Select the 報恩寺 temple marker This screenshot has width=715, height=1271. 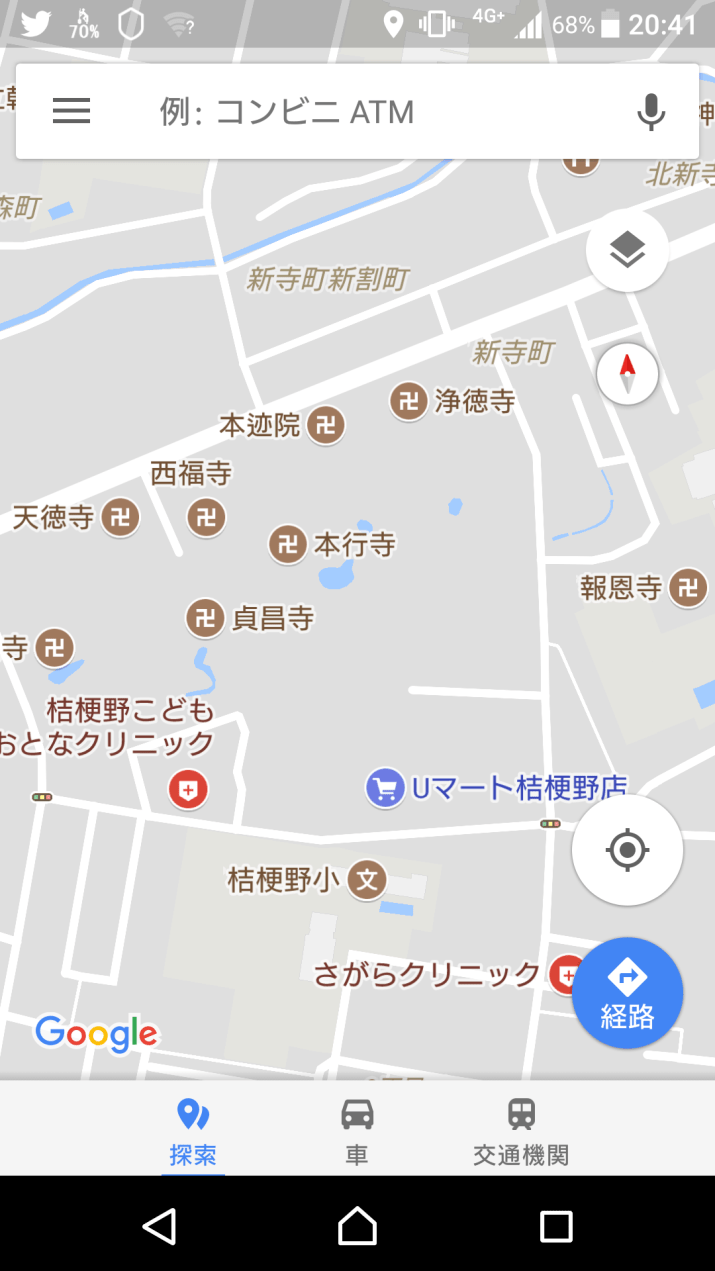click(688, 588)
